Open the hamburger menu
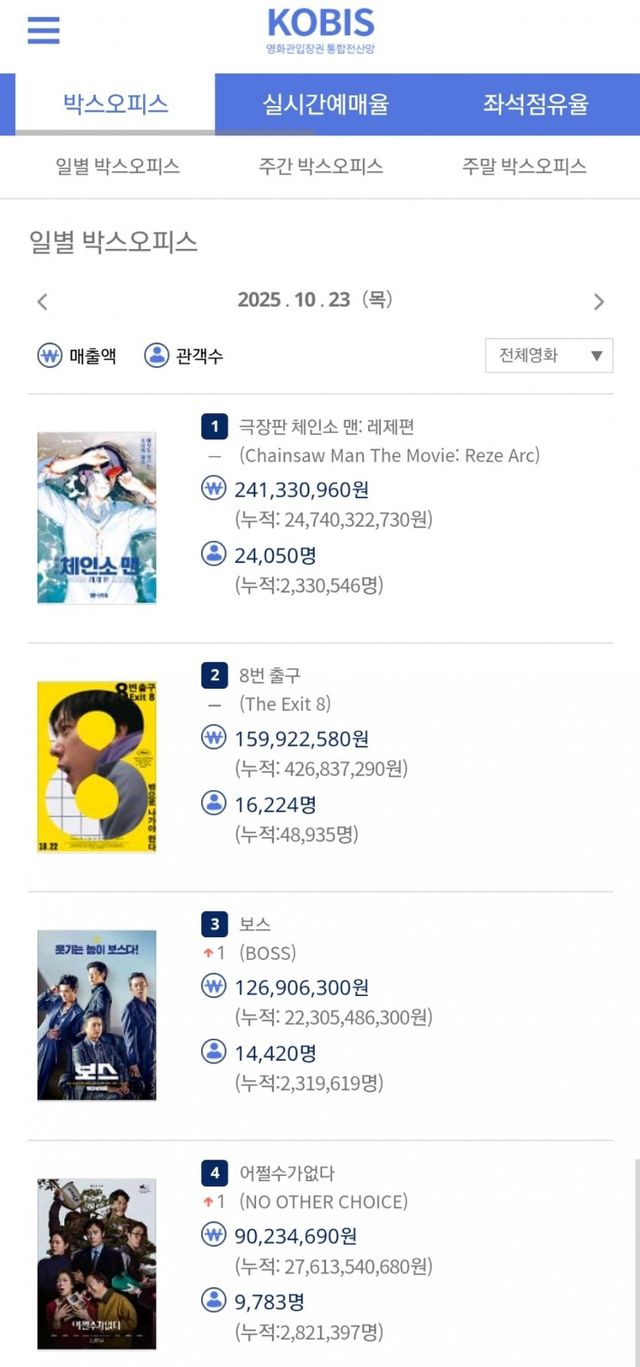Screen dimensions: 640x1367 pos(43,31)
